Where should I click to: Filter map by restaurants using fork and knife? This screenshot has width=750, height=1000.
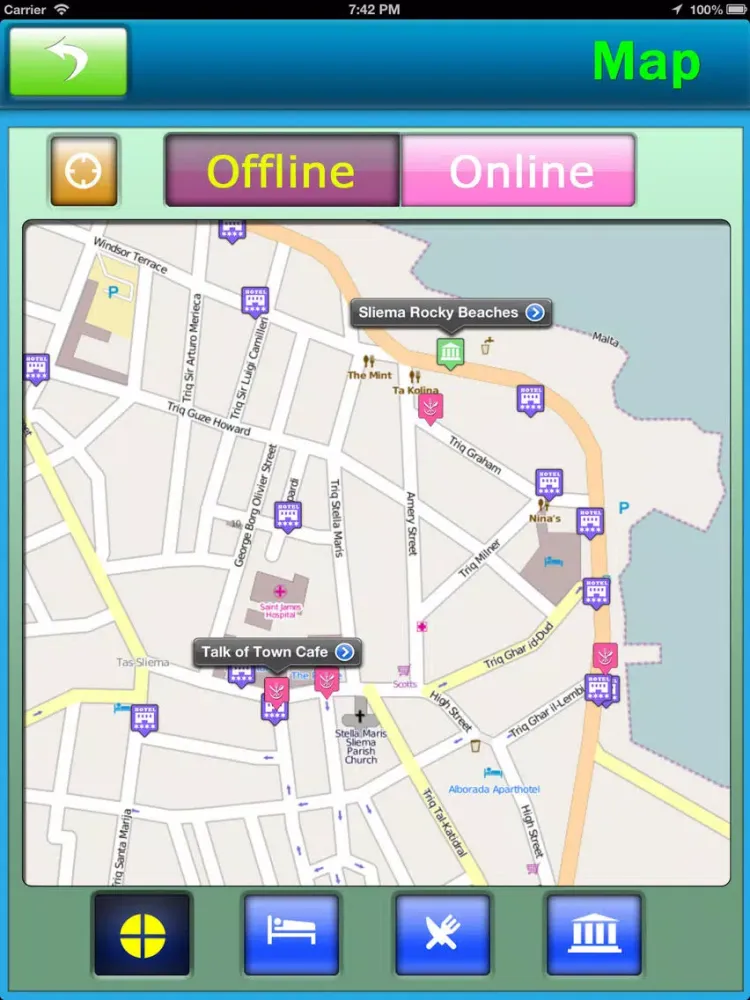click(442, 934)
